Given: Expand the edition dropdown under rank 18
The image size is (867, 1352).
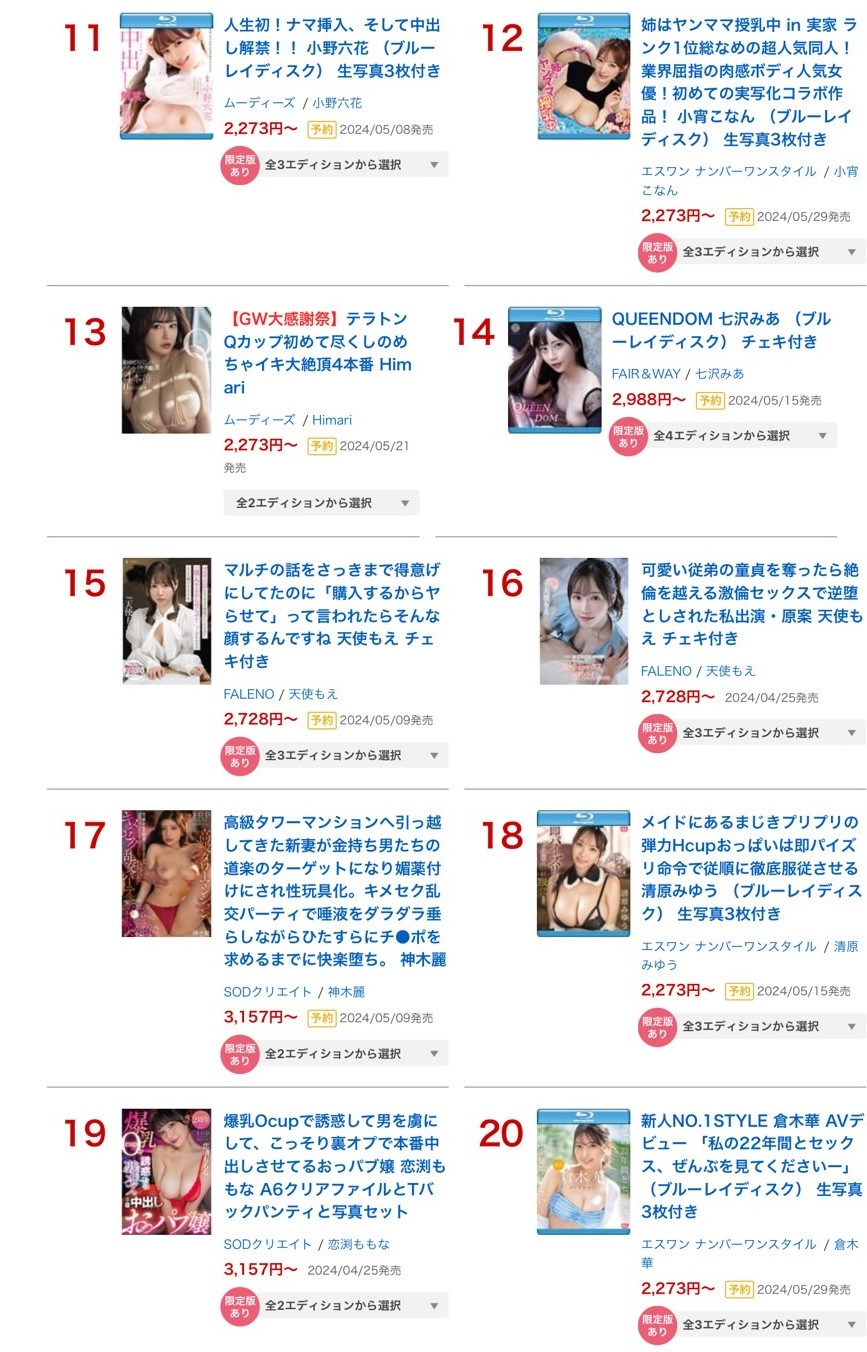Looking at the screenshot, I should [x=770, y=1027].
